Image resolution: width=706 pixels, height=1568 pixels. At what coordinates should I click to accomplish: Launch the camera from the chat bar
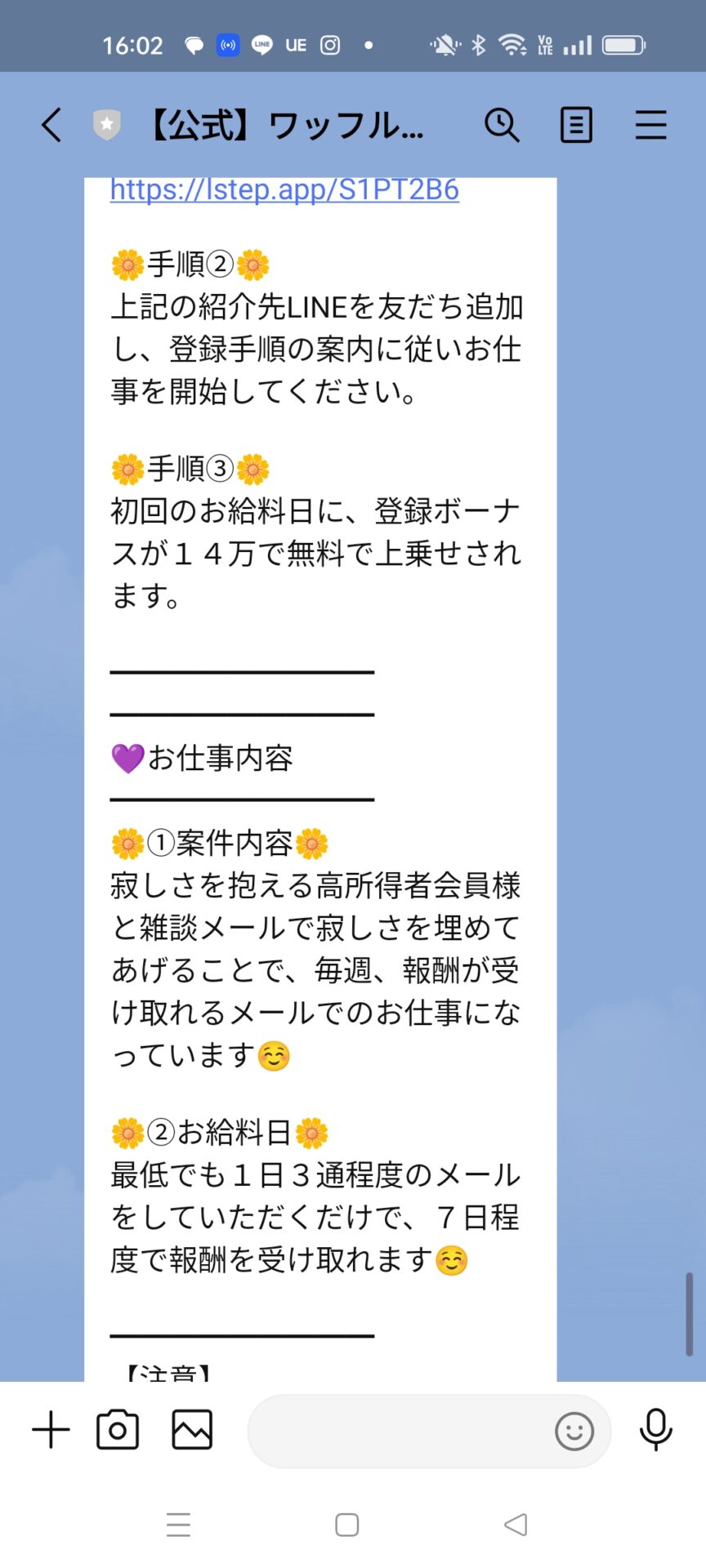click(x=118, y=1430)
